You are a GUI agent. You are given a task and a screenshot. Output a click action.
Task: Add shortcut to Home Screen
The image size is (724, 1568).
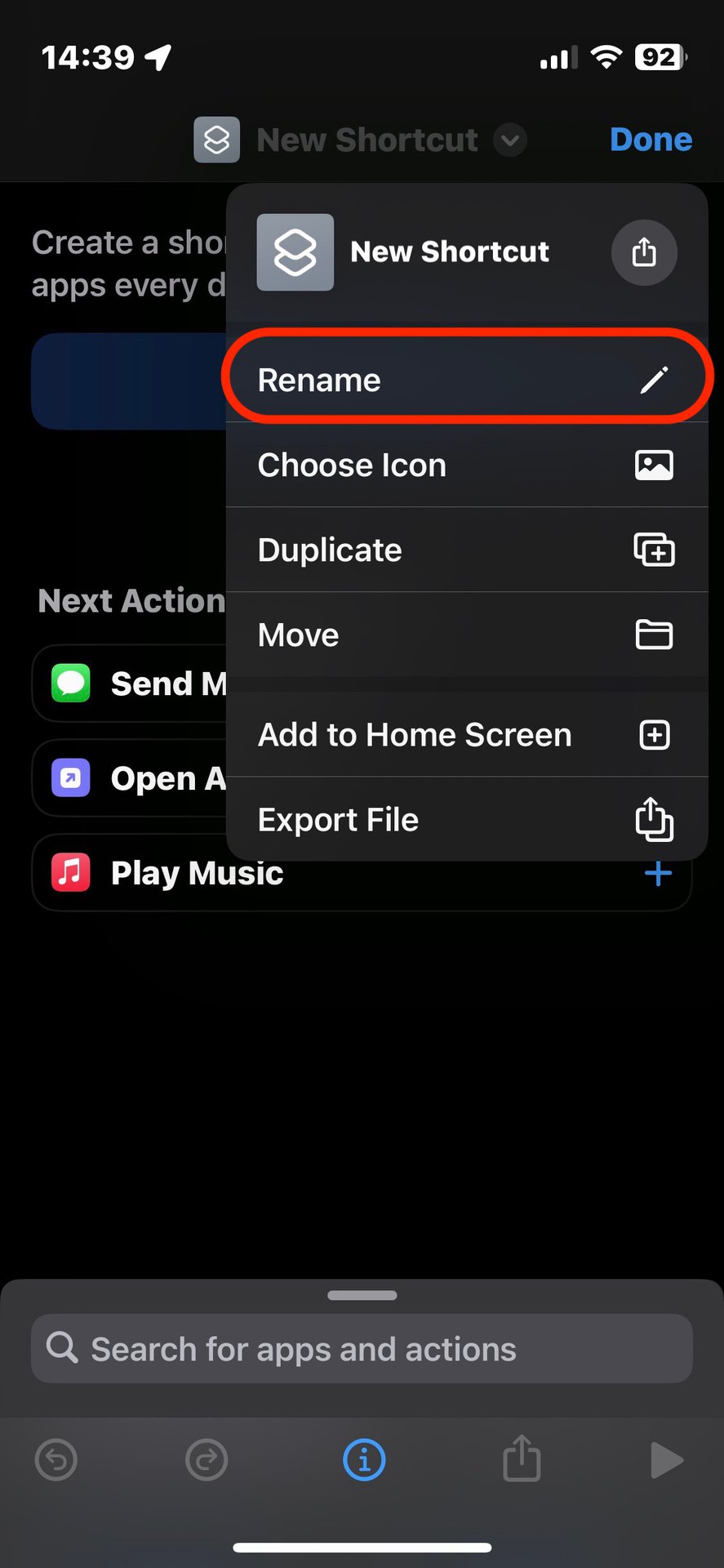coord(465,735)
